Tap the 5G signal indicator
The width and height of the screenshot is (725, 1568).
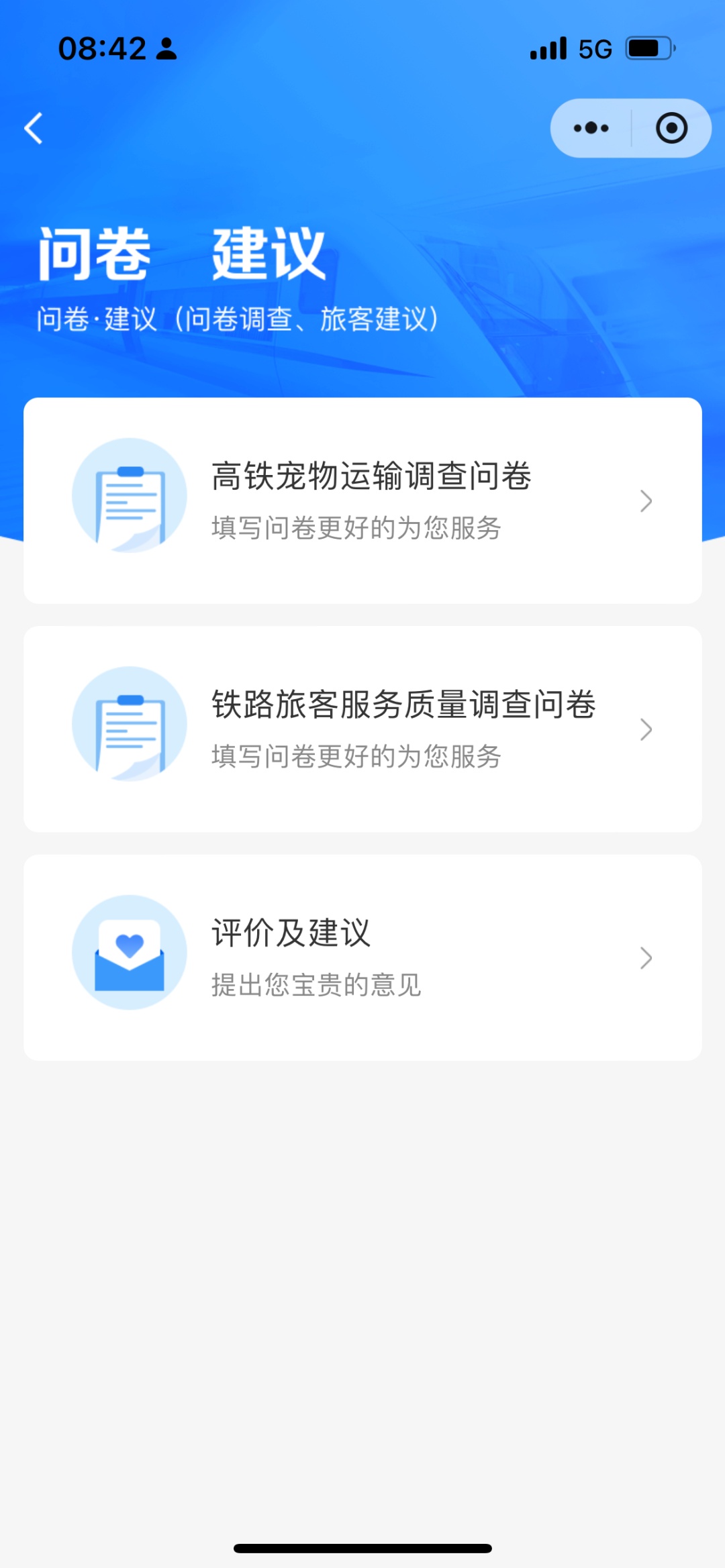click(593, 47)
